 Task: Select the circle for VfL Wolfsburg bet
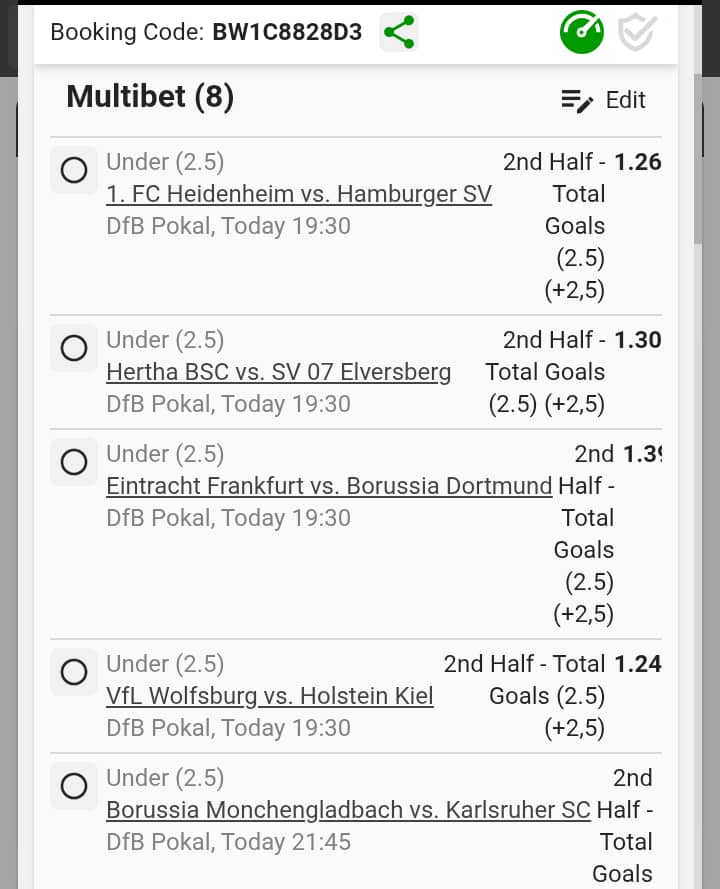[74, 673]
